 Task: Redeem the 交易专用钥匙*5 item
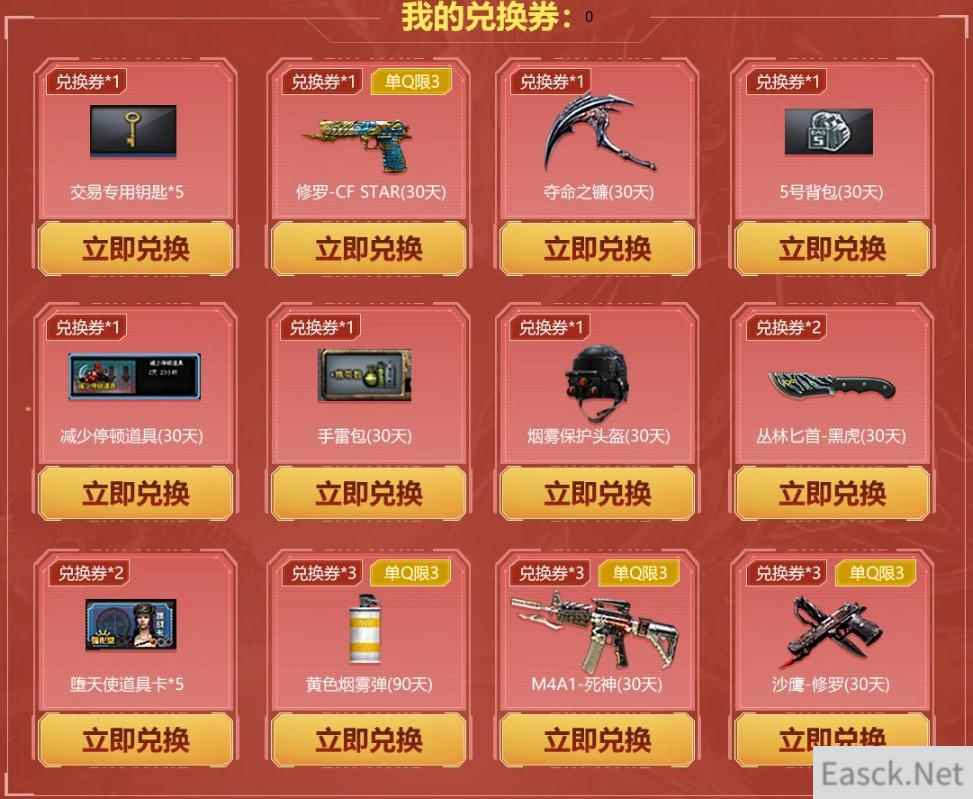[x=135, y=248]
